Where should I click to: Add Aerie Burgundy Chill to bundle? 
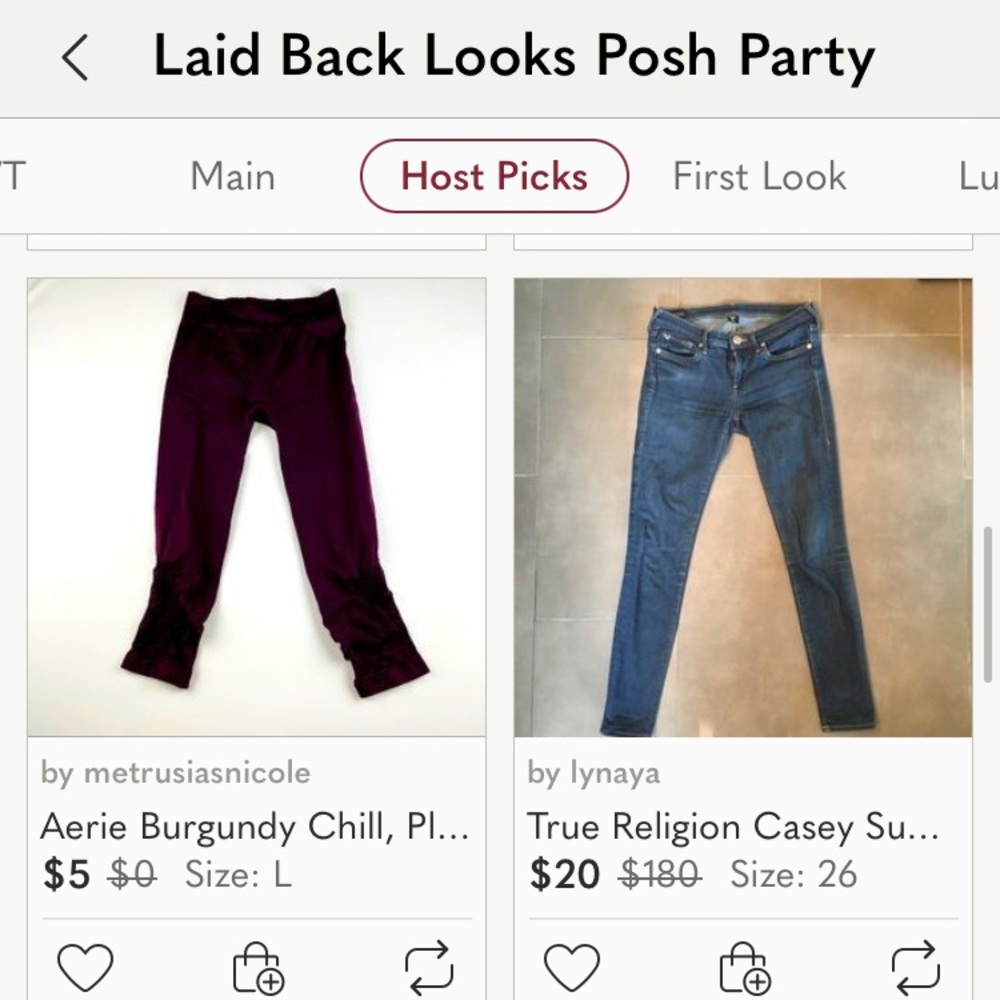(x=258, y=967)
